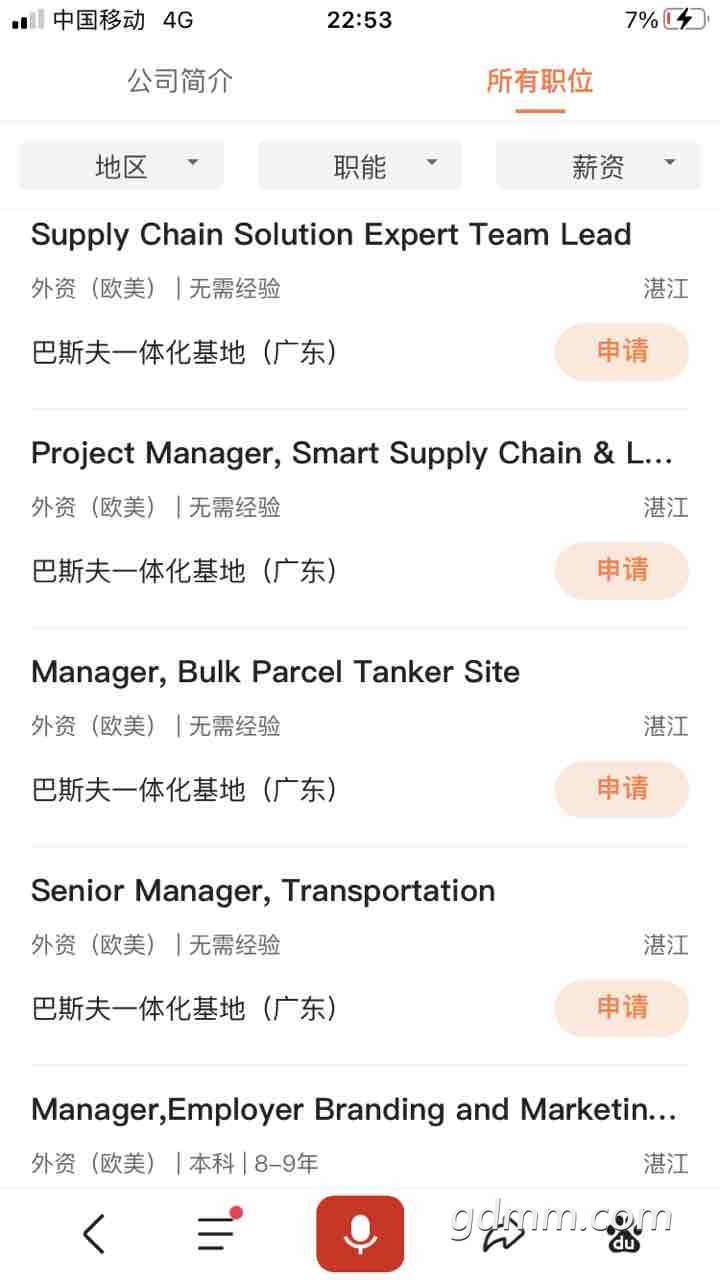Open Senior Manager, Transportation job details
Viewport: 720px width, 1280px height.
[263, 891]
